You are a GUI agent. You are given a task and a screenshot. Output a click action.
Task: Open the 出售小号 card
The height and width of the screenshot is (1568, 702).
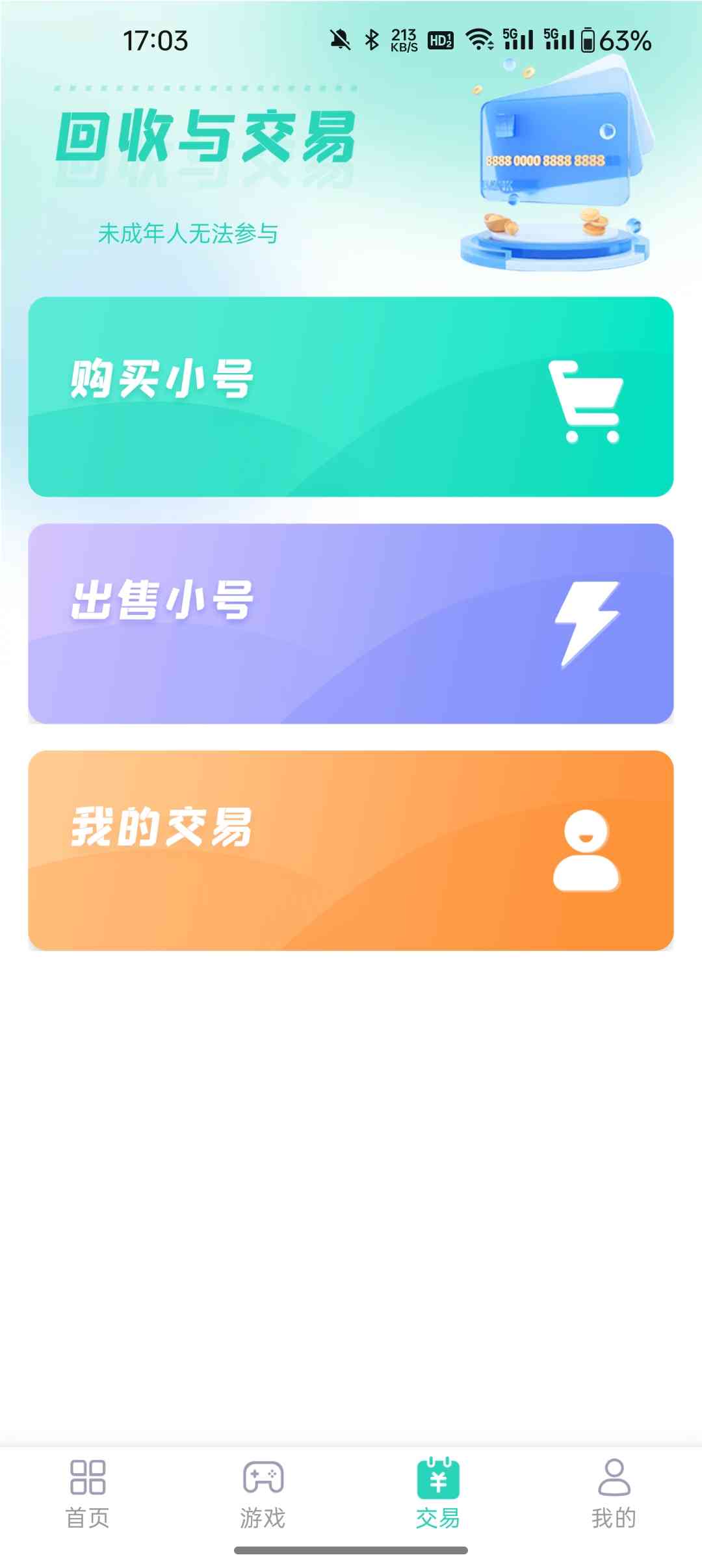click(x=351, y=623)
